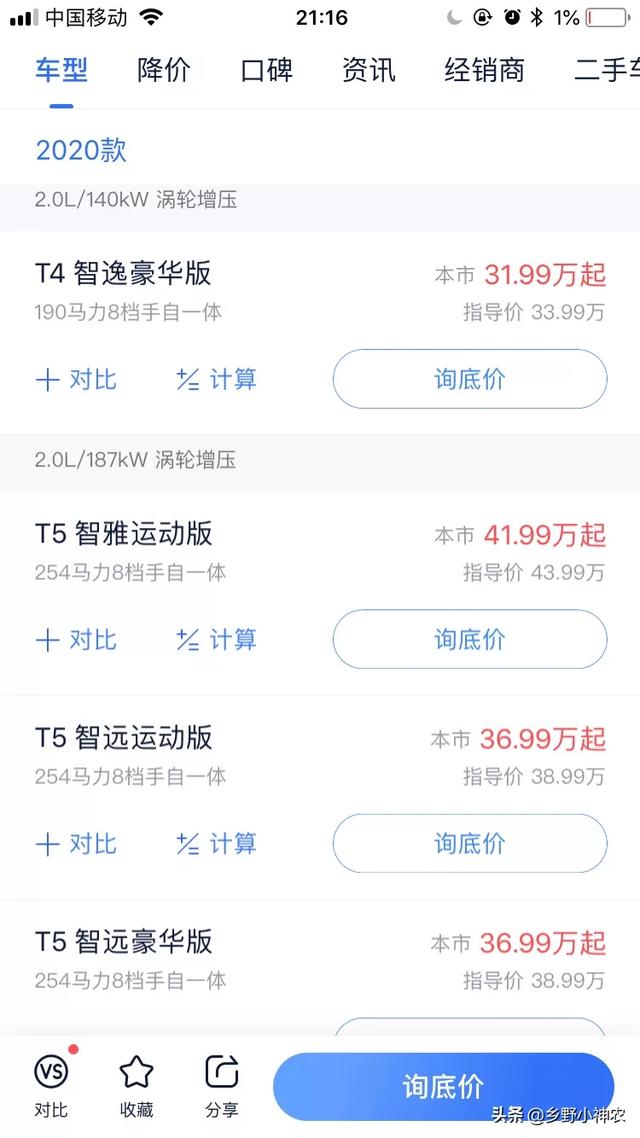Switch to the 降价 tab
This screenshot has height=1138, width=640.
click(164, 70)
